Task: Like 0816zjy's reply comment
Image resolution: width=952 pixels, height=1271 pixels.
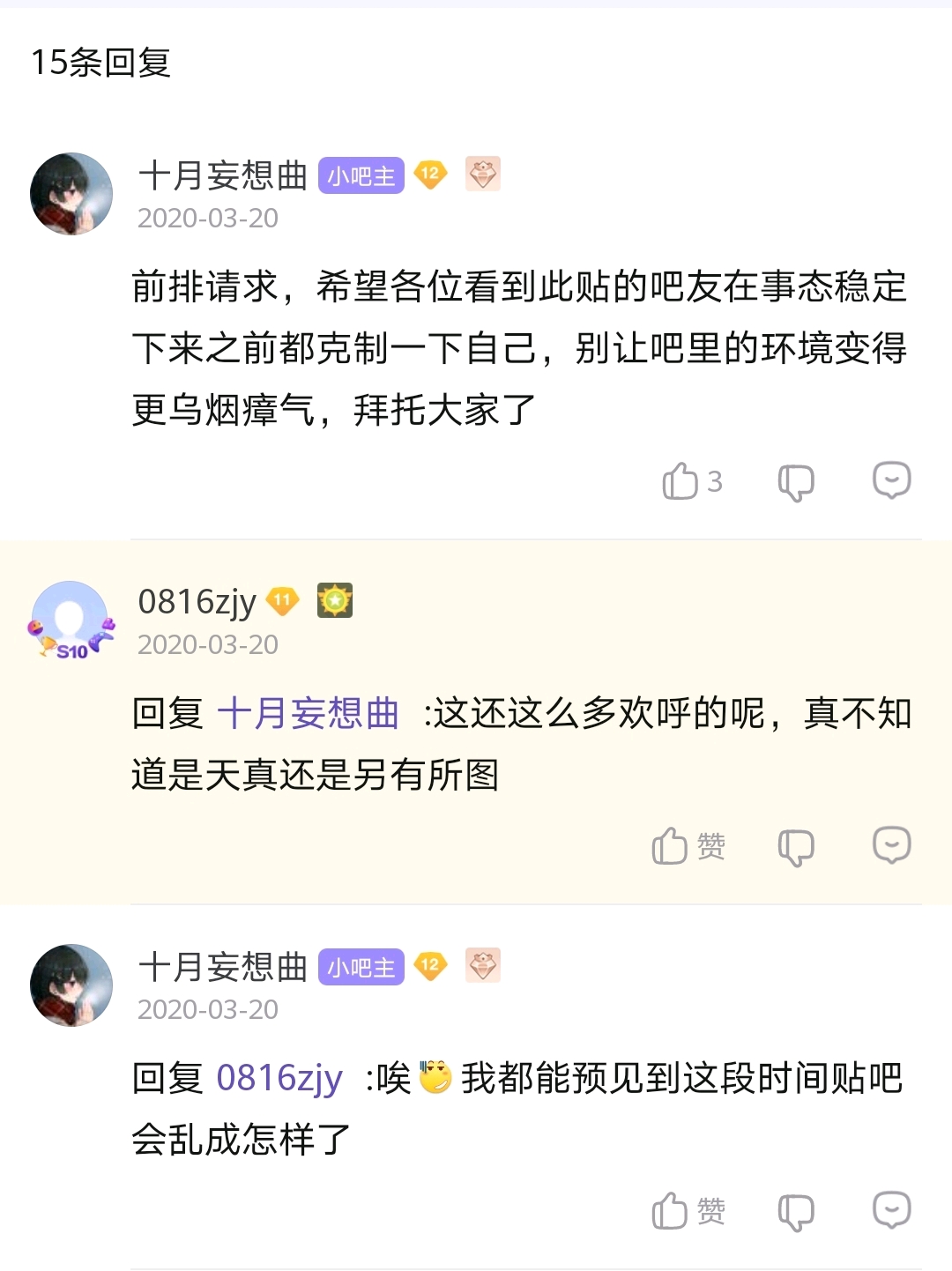Action: [672, 846]
